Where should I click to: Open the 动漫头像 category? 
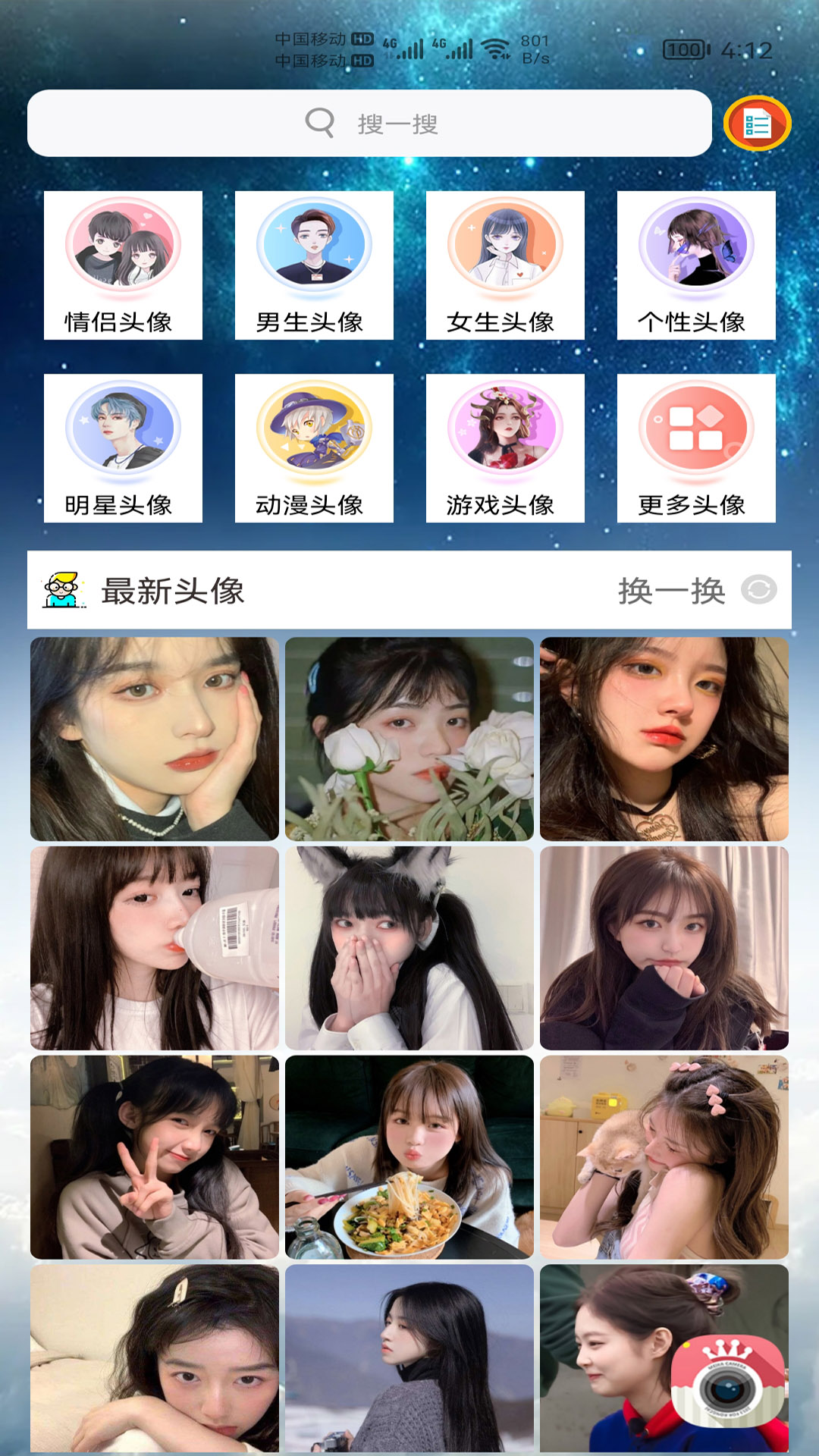[314, 448]
